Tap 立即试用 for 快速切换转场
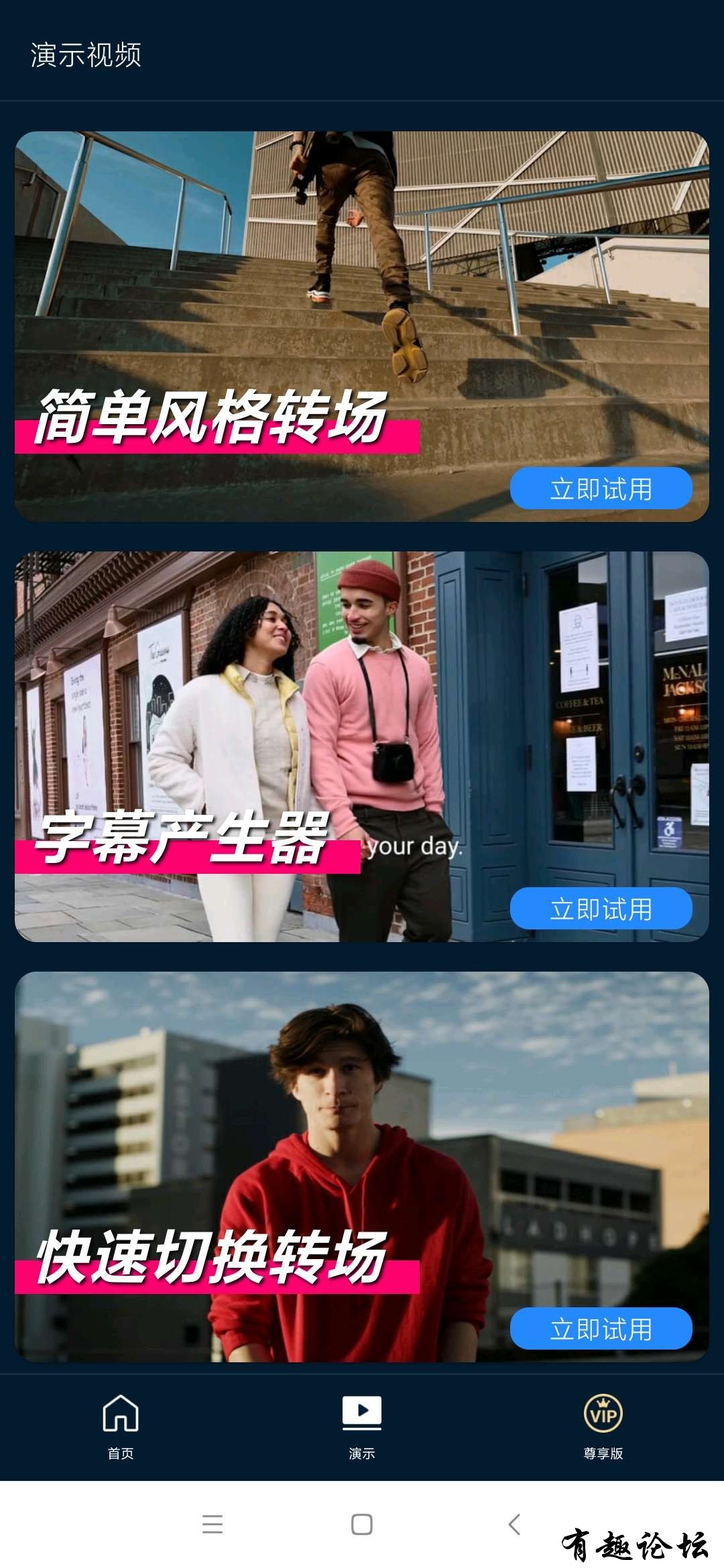The width and height of the screenshot is (724, 1568). tap(601, 1329)
